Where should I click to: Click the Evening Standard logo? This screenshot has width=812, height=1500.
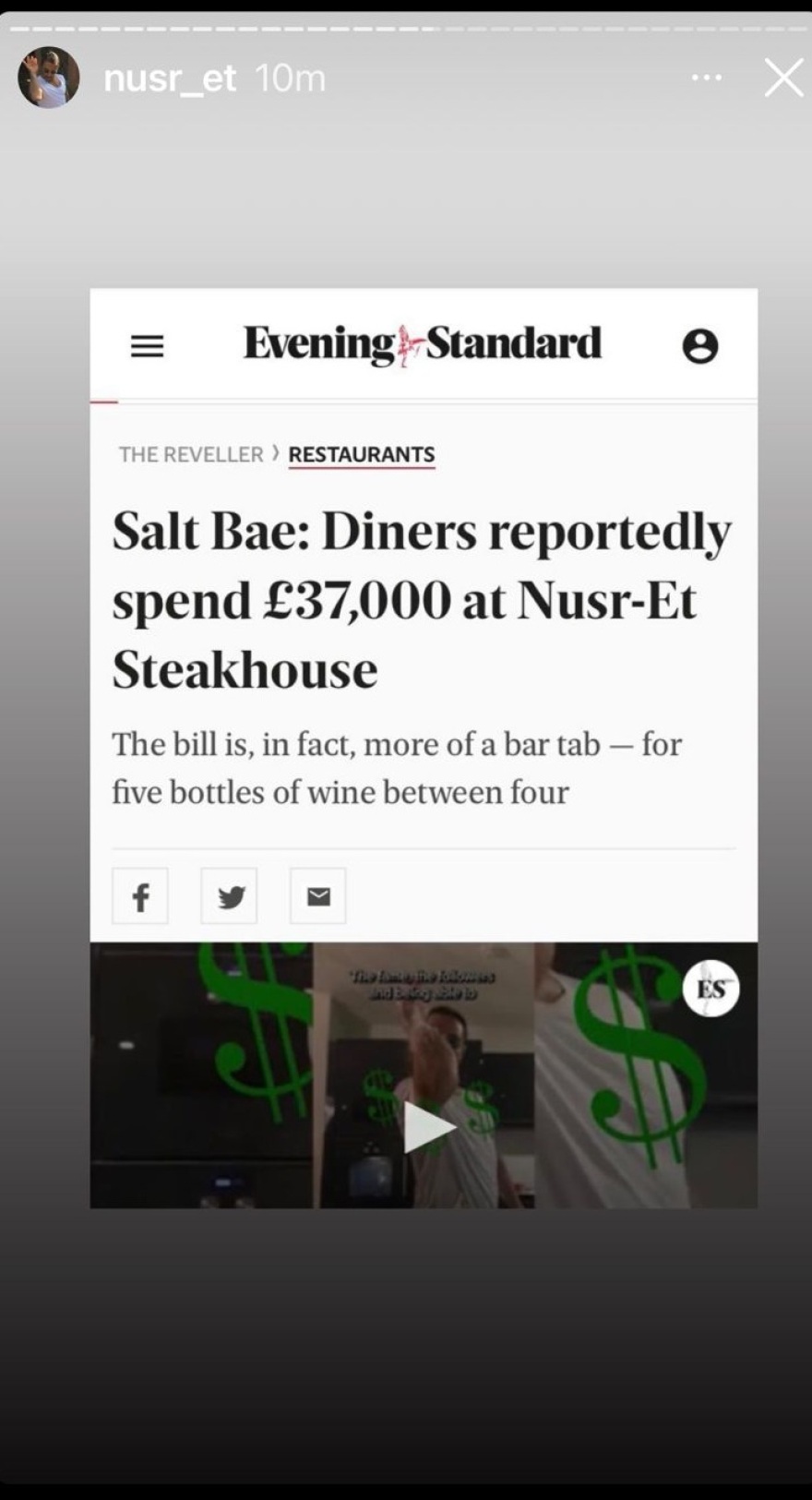423,343
